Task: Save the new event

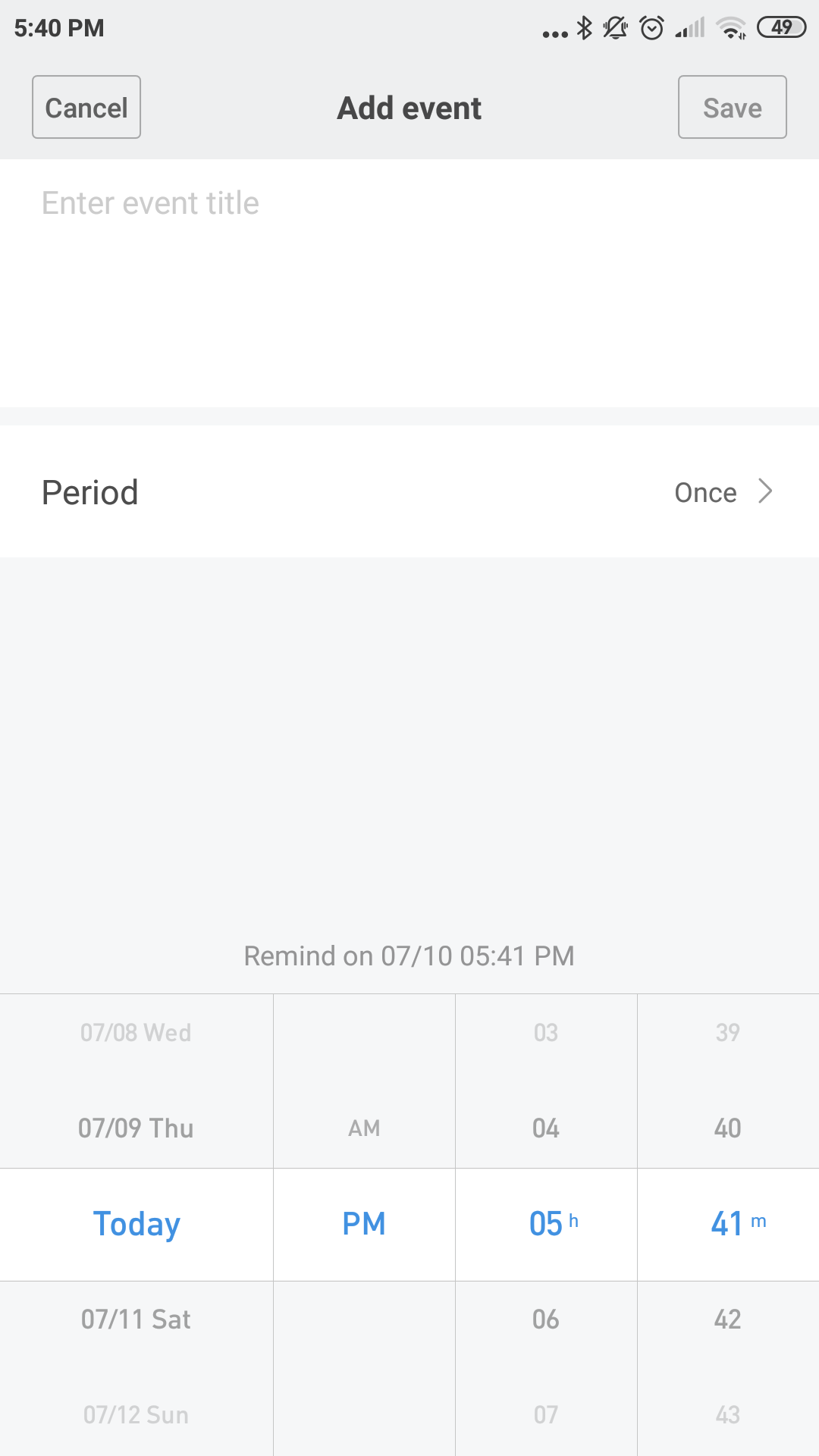Action: point(732,108)
